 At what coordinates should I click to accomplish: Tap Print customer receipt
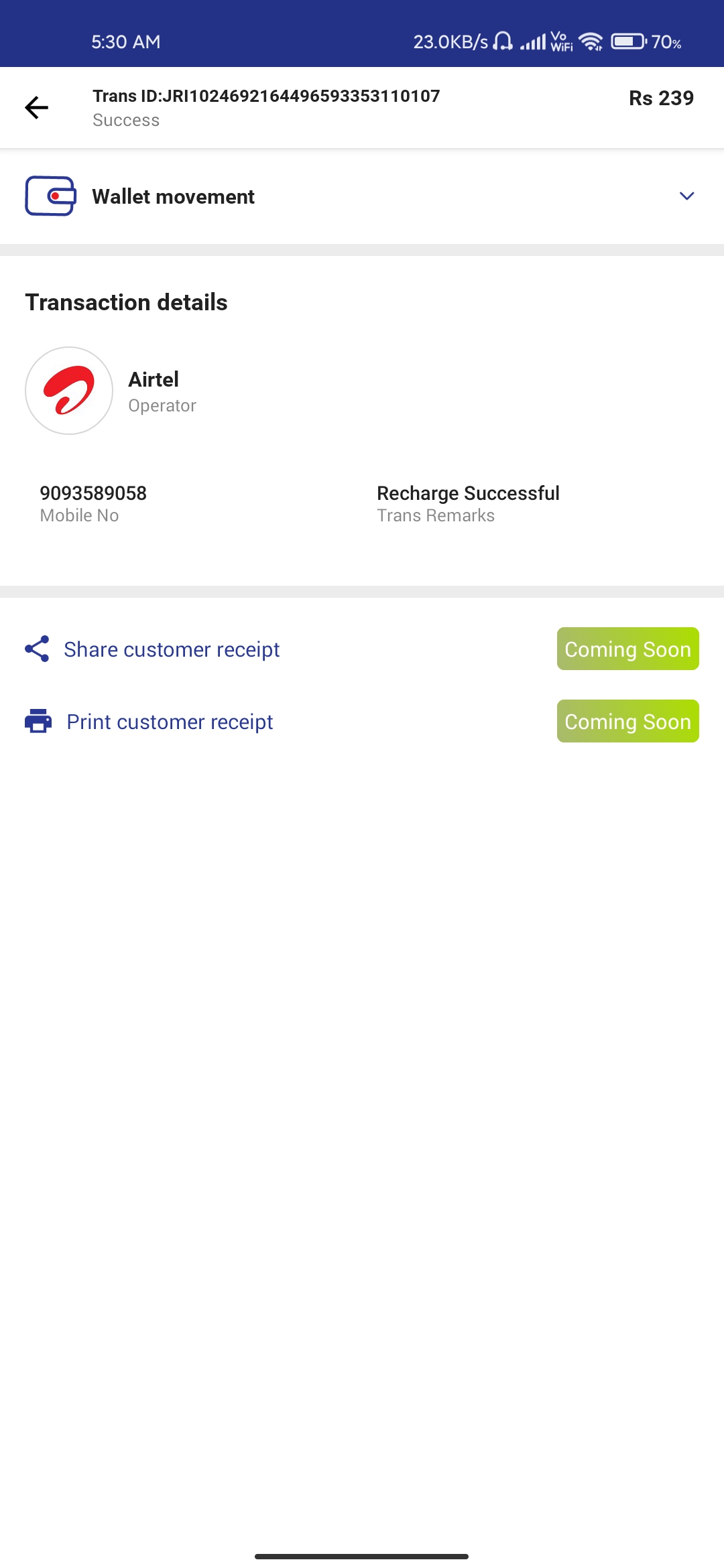click(170, 722)
